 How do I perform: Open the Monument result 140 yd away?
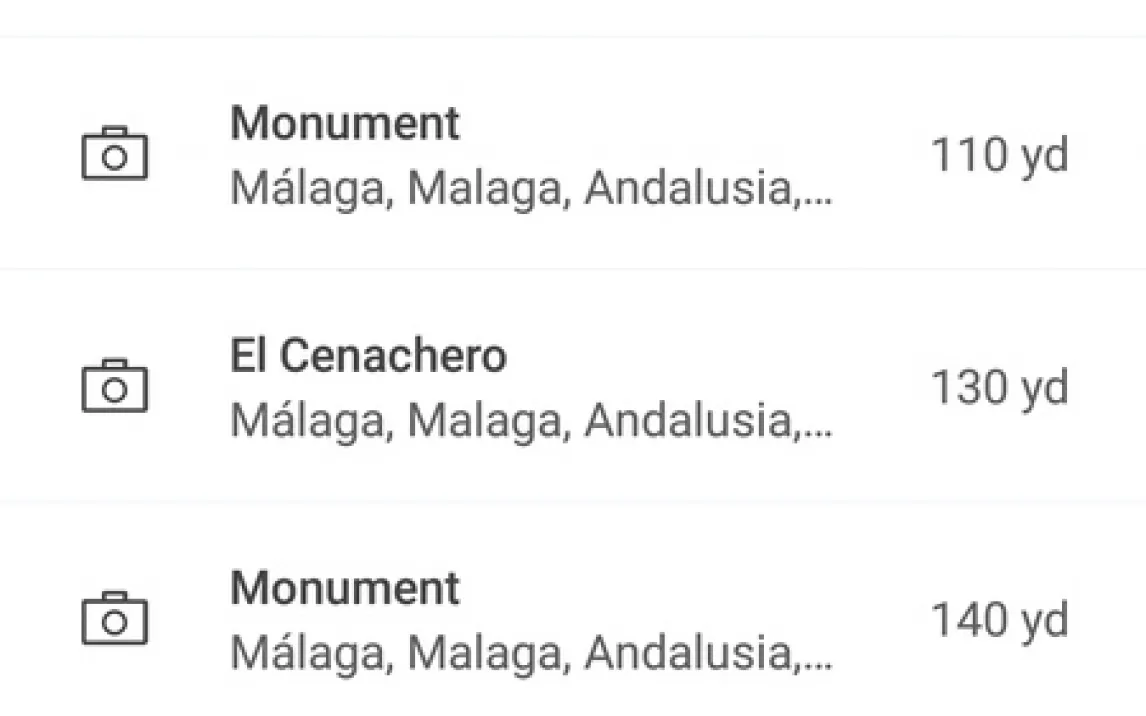point(530,619)
